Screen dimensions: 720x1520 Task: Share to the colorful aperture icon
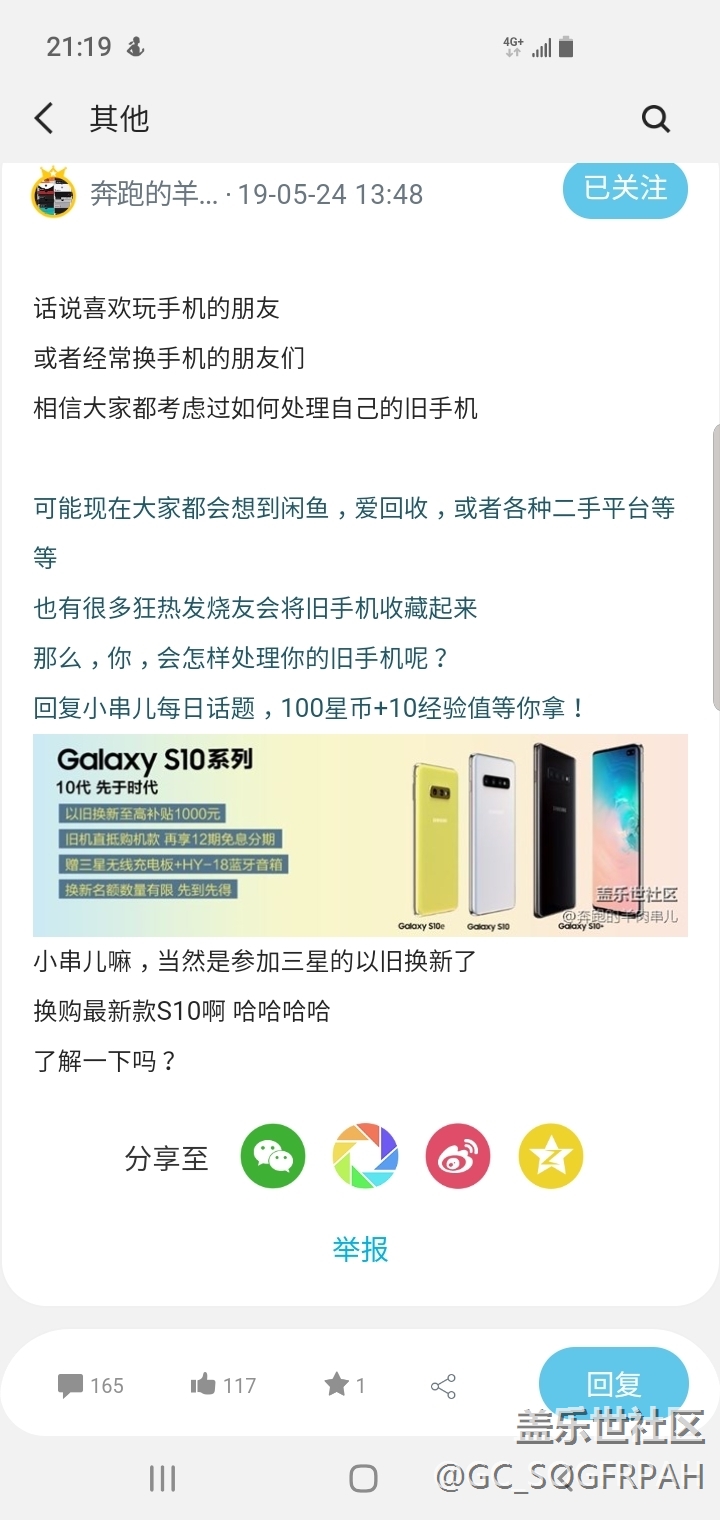coord(365,1156)
